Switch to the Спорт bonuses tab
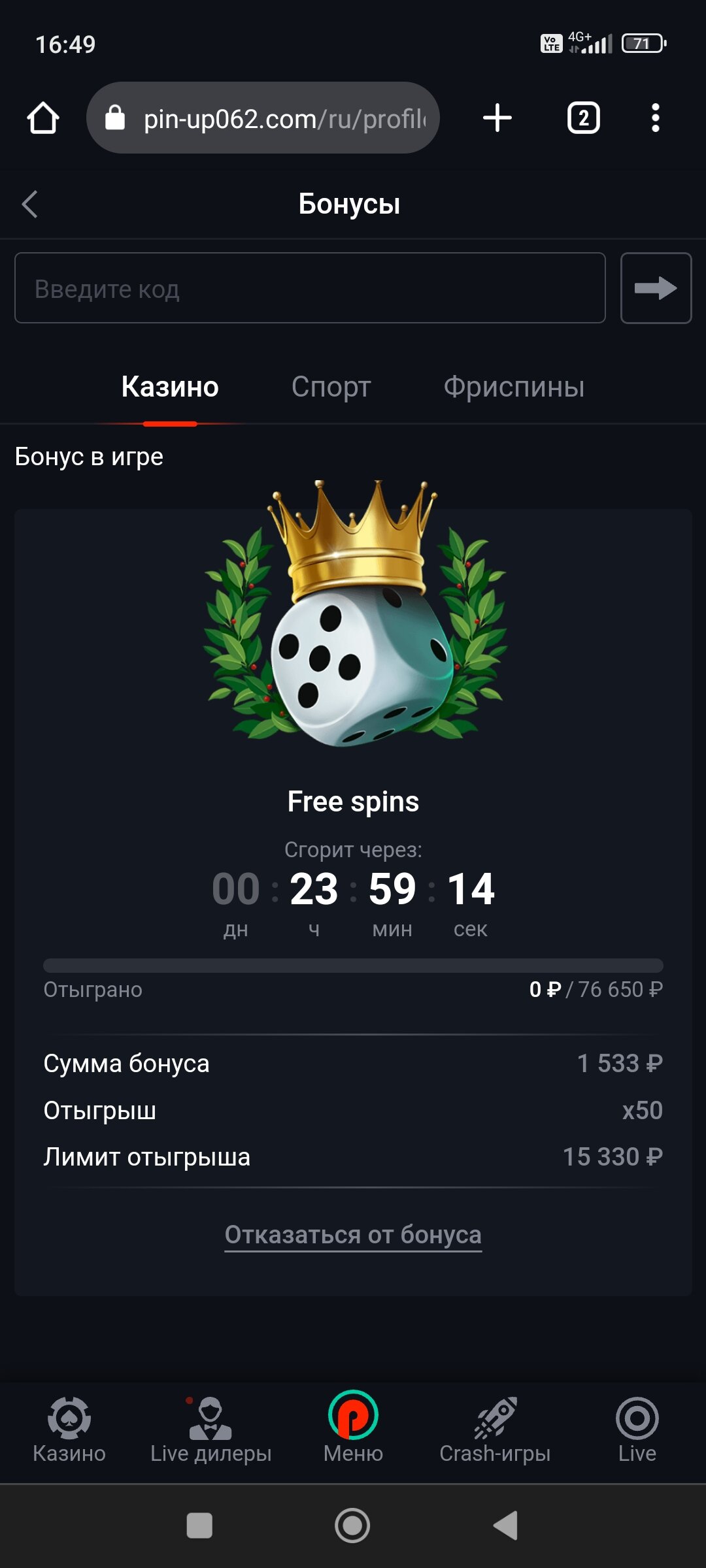Image resolution: width=706 pixels, height=1568 pixels. coord(331,387)
